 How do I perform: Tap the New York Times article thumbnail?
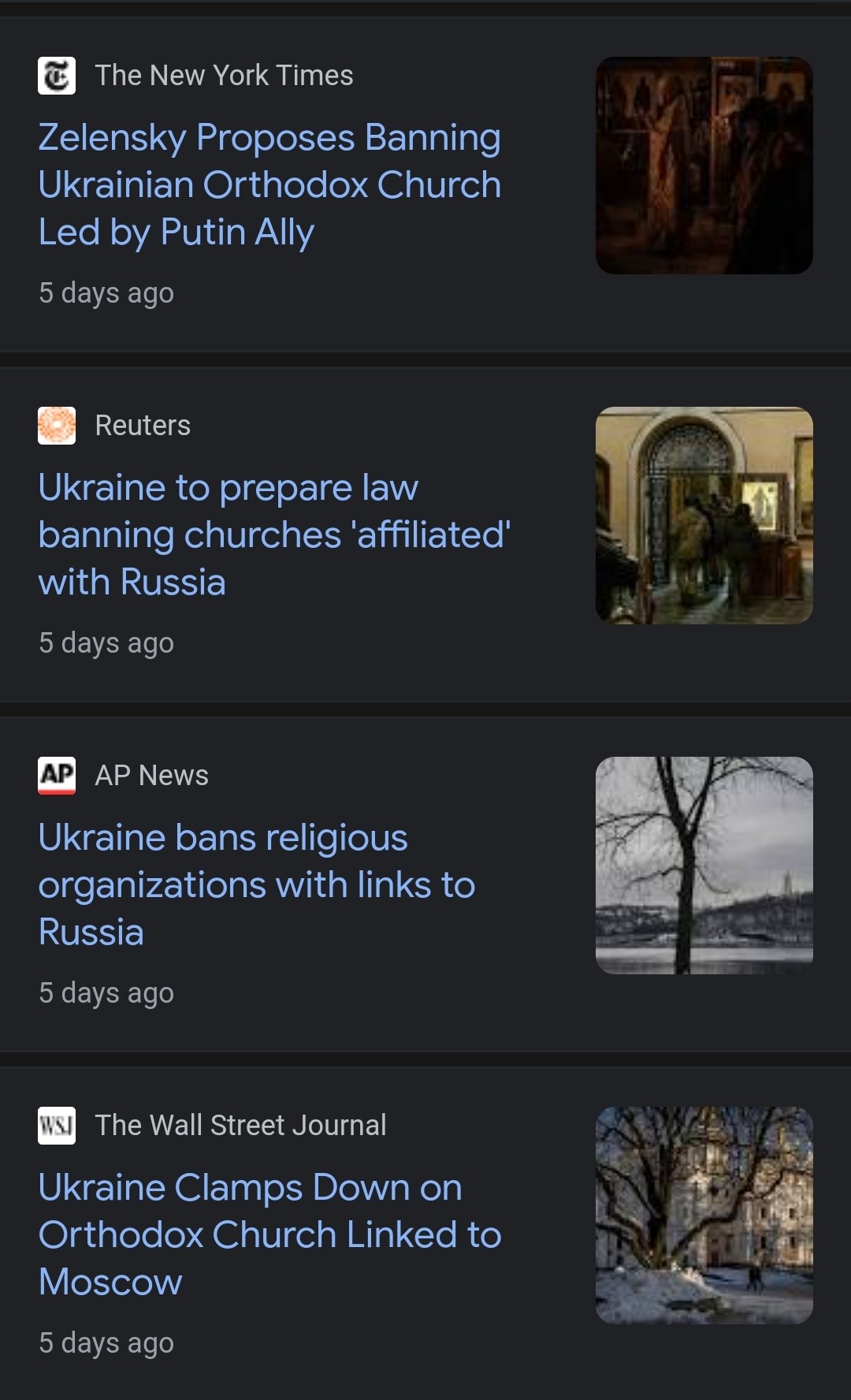(x=704, y=166)
